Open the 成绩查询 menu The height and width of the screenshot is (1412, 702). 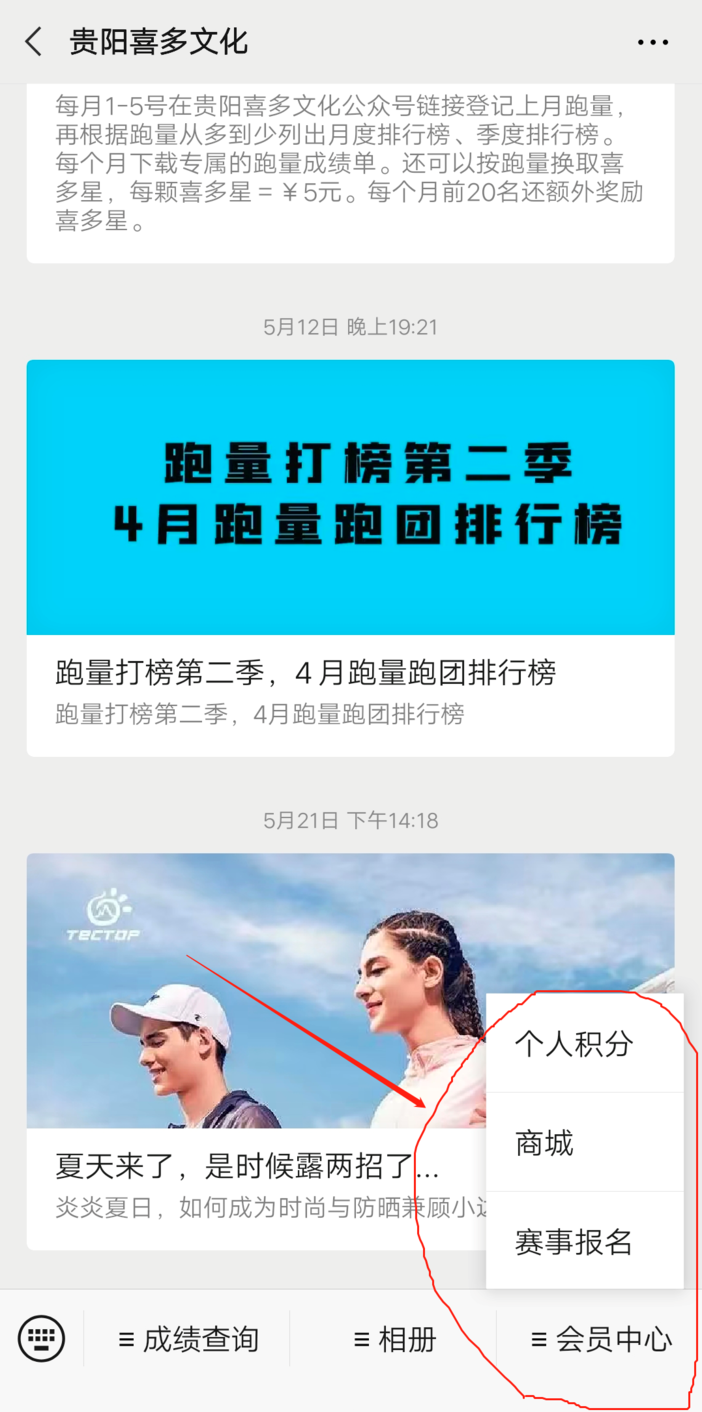(x=188, y=1339)
